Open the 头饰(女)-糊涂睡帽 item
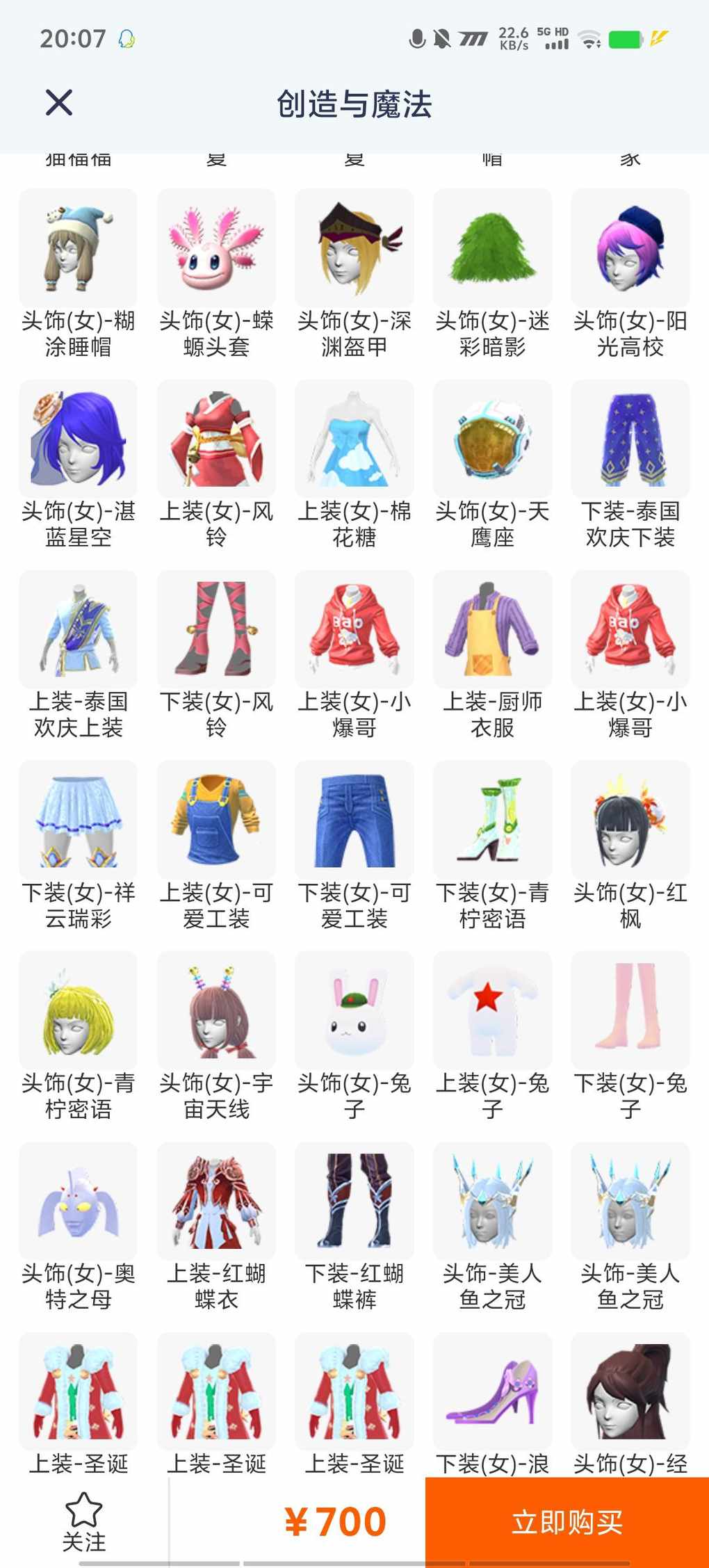Screen dimensions: 709x1568 78,274
